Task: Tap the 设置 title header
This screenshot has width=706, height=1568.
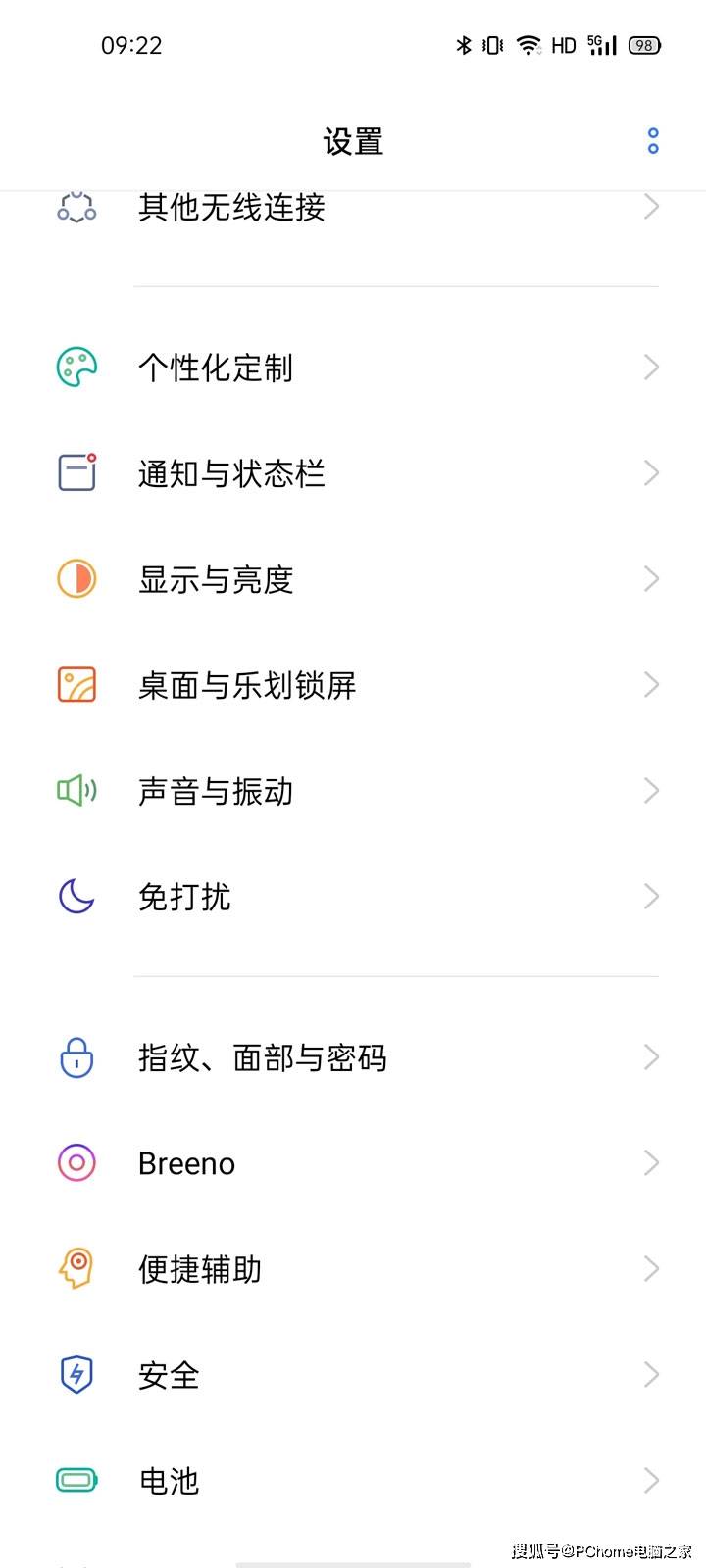Action: click(x=353, y=141)
